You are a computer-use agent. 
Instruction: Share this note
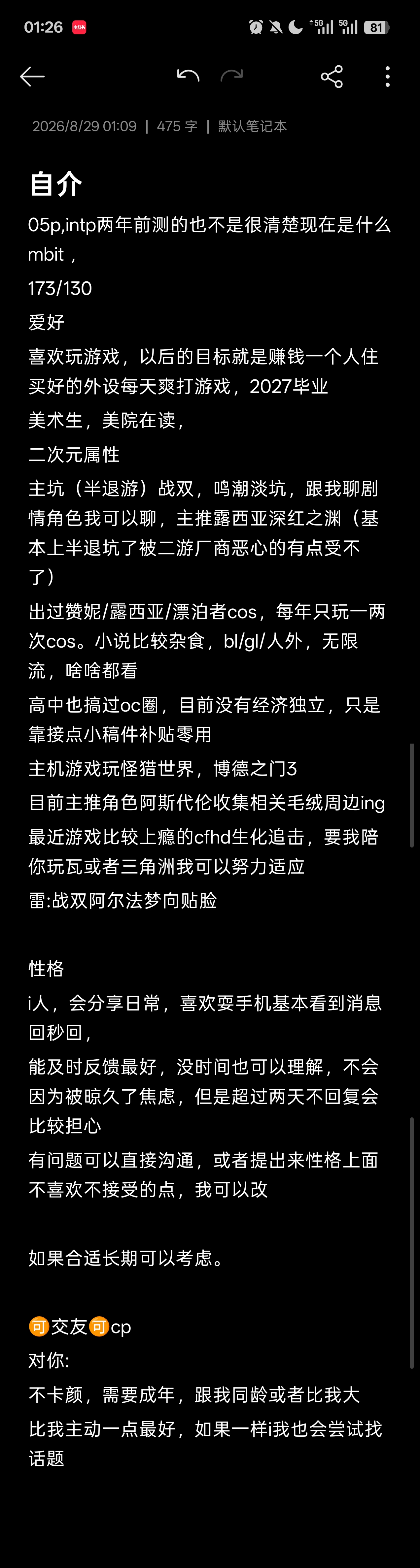[332, 76]
